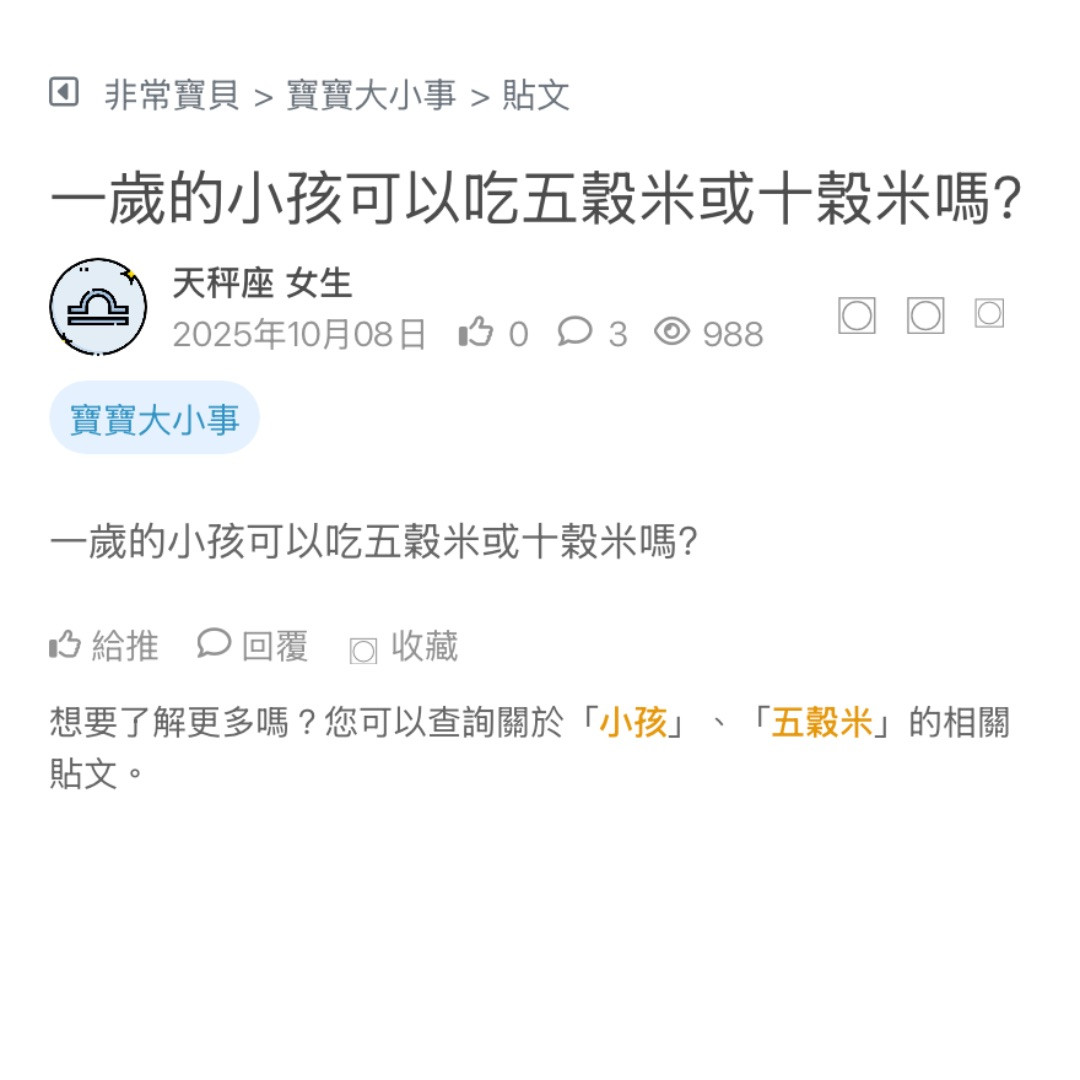Image resolution: width=1080 pixels, height=1080 pixels.
Task: Select the 寶寶大小事 category chip
Action: [154, 418]
